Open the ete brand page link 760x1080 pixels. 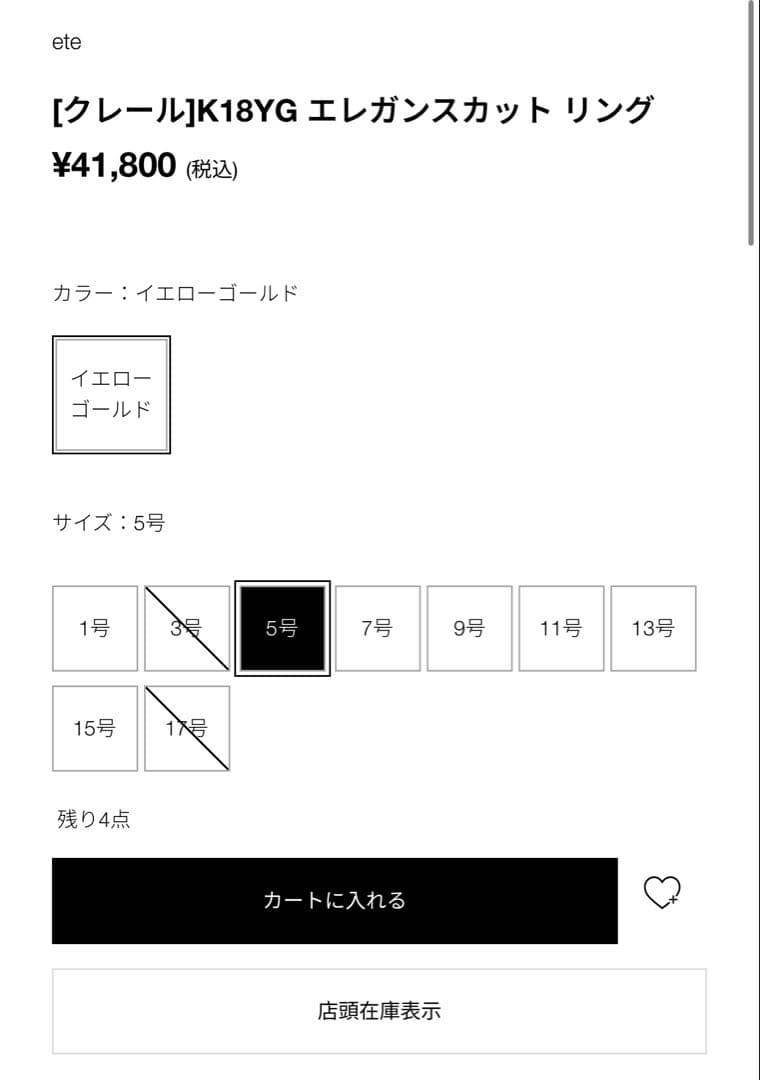pyautogui.click(x=63, y=43)
